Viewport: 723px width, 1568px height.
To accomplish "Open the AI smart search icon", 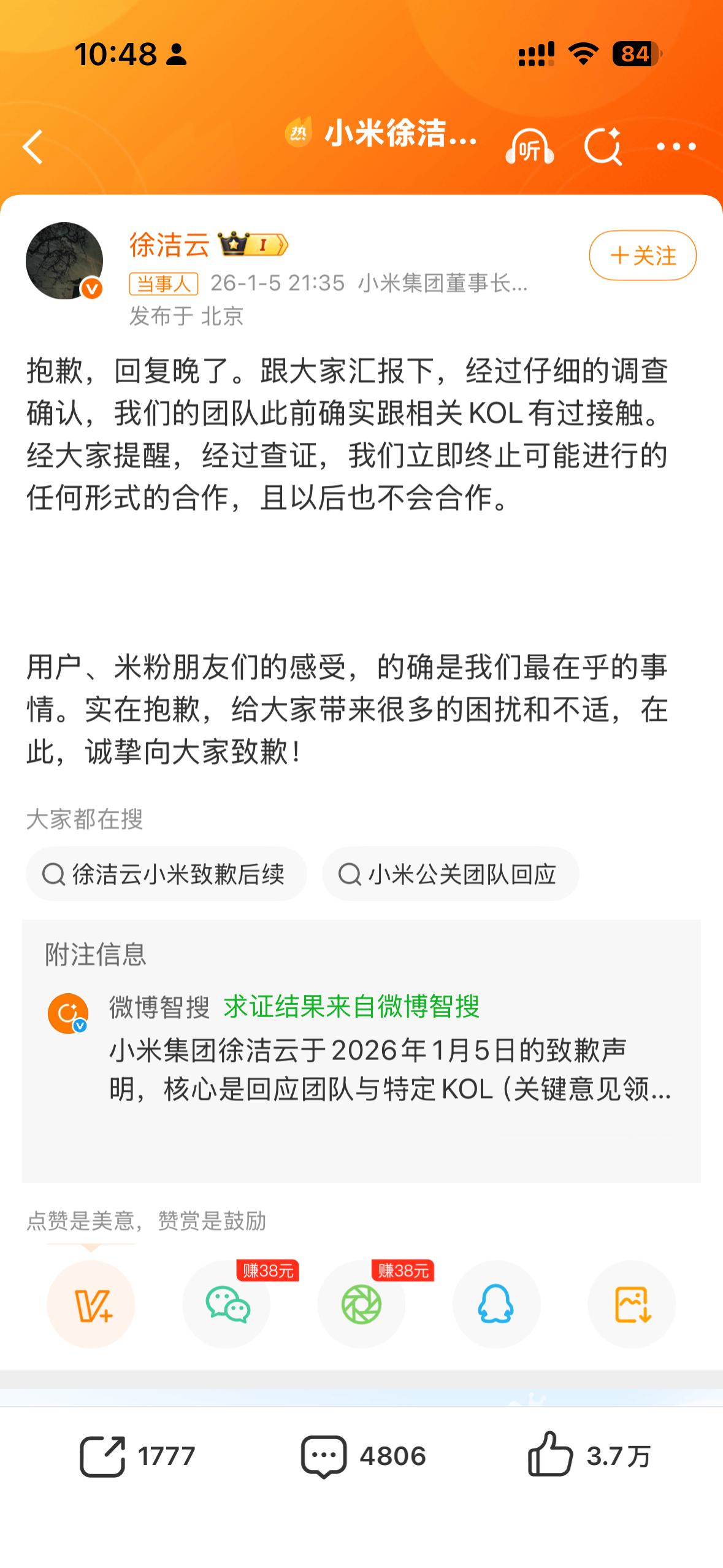I will [x=603, y=147].
